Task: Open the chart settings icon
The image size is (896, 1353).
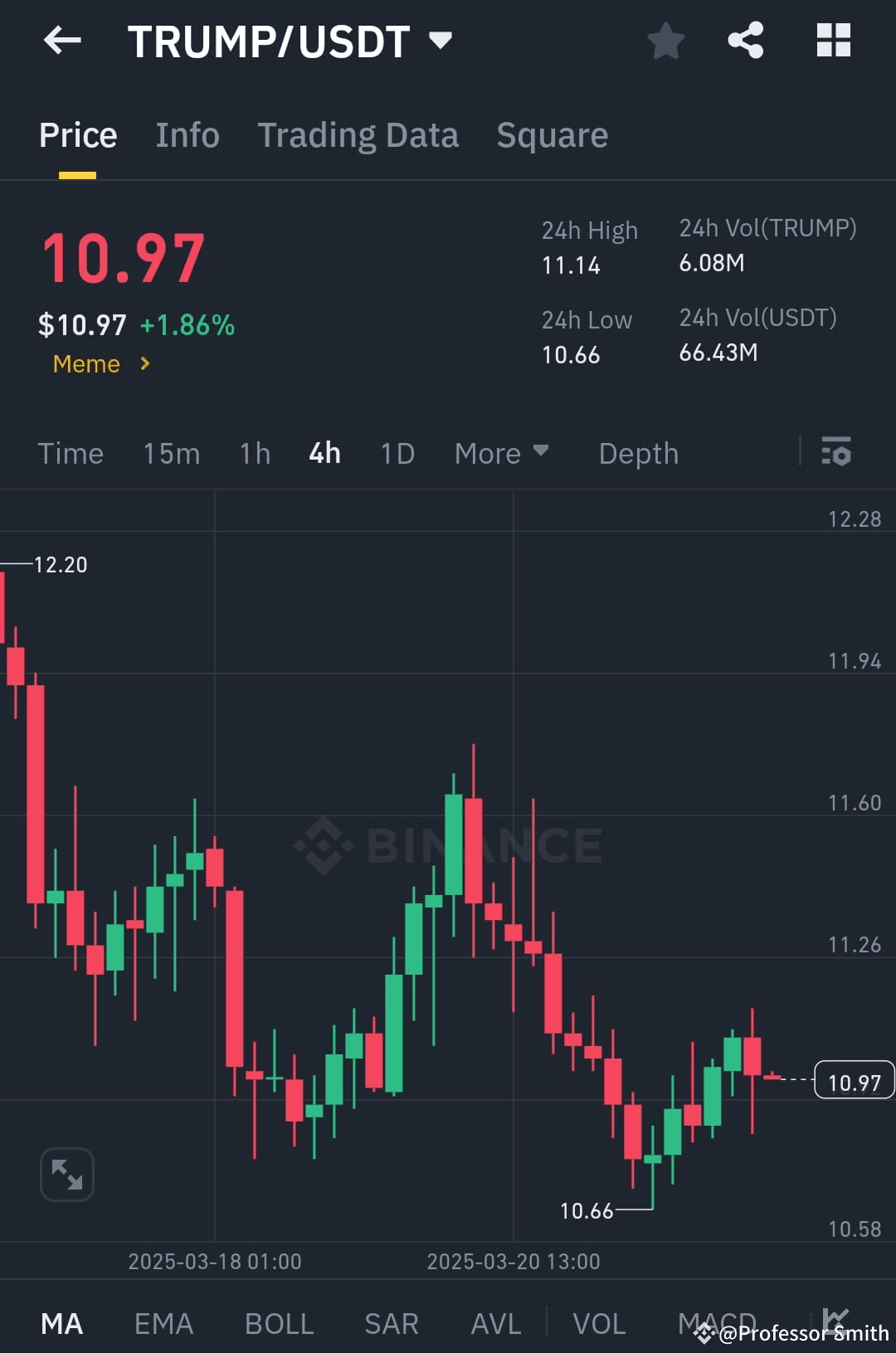Action: pos(837,453)
